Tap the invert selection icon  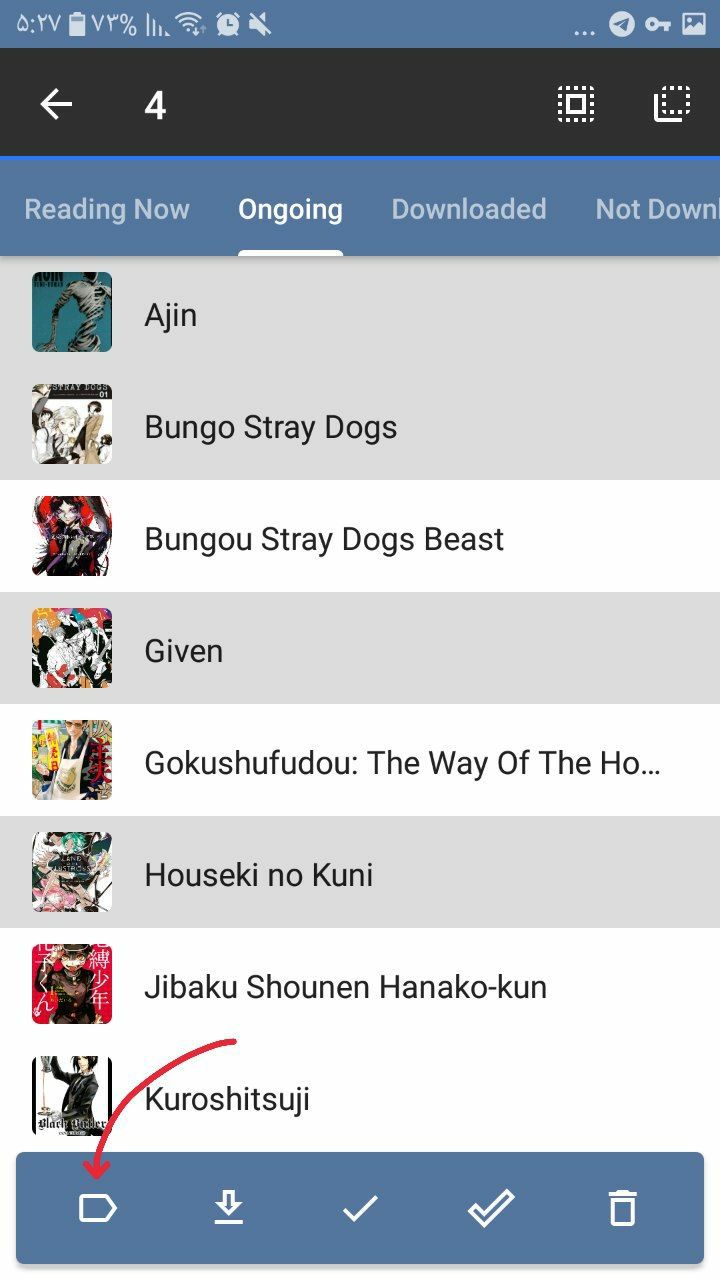[x=672, y=104]
